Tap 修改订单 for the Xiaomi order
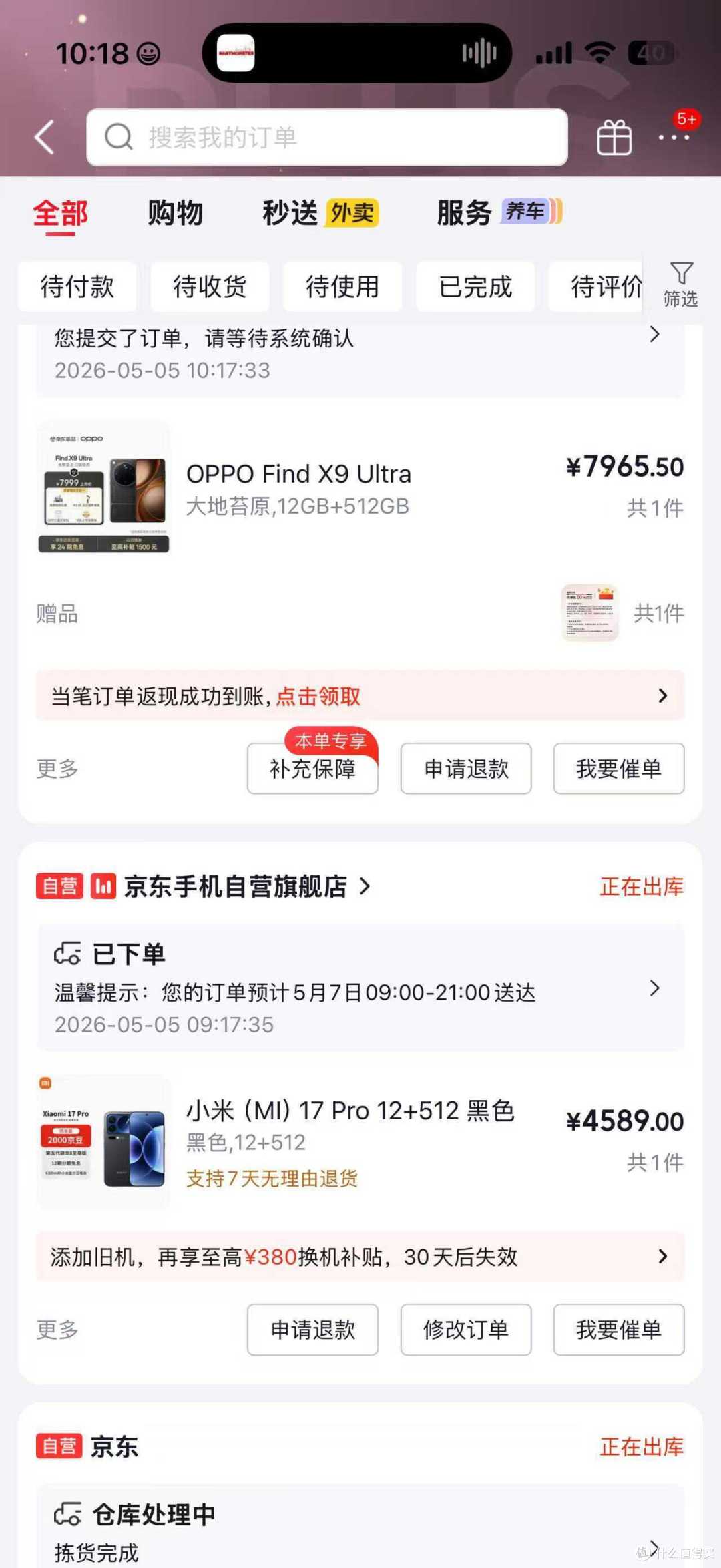The height and width of the screenshot is (1568, 721). pos(466,1330)
